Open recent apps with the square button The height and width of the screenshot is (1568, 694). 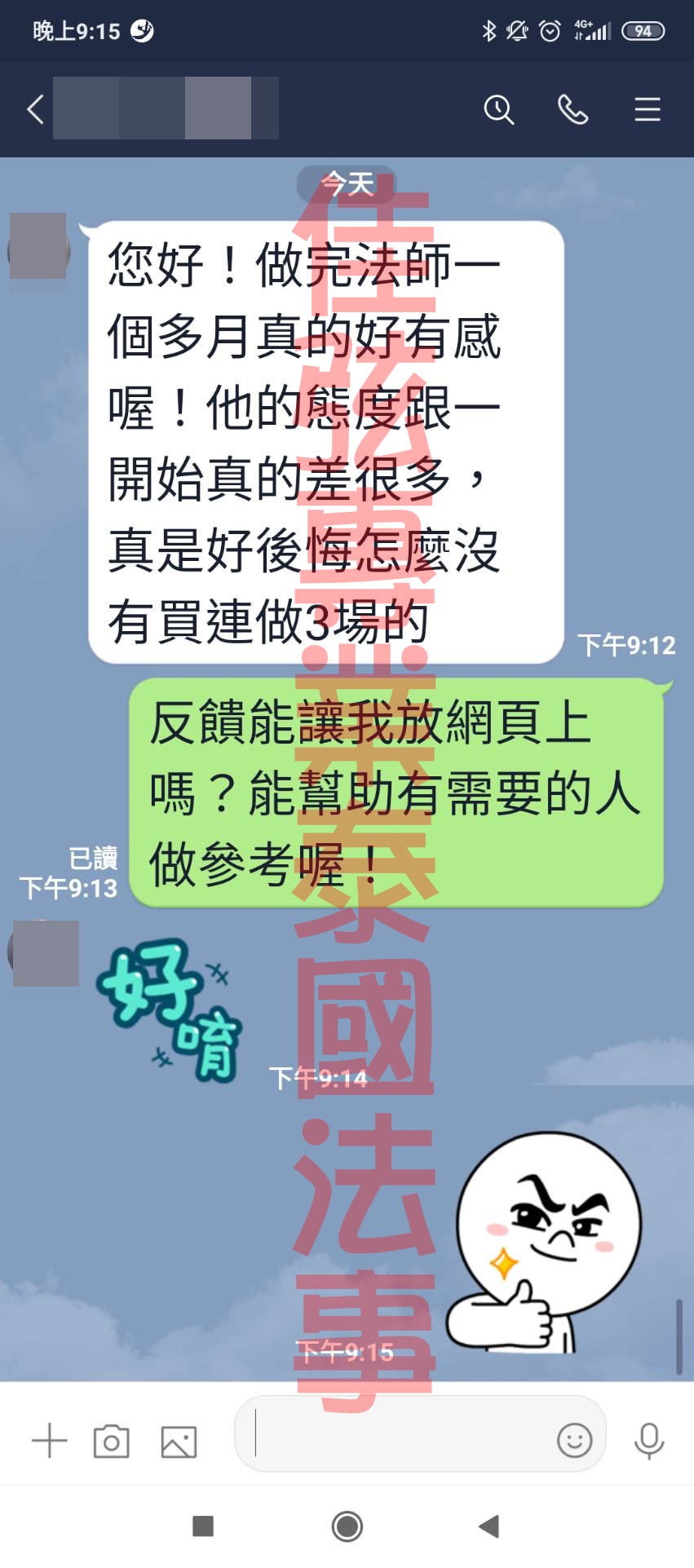tap(203, 1526)
